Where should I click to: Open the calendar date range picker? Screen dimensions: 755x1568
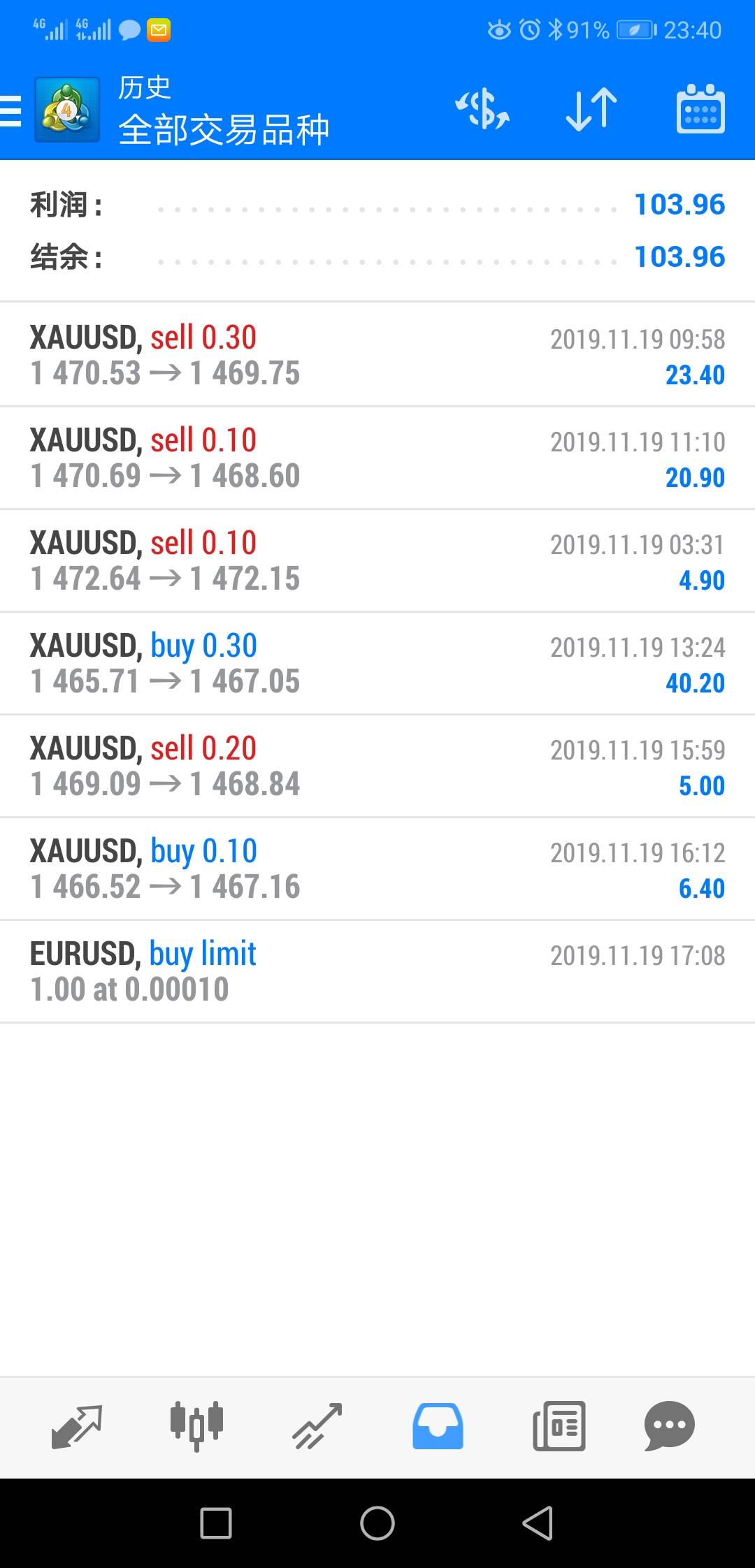[700, 110]
